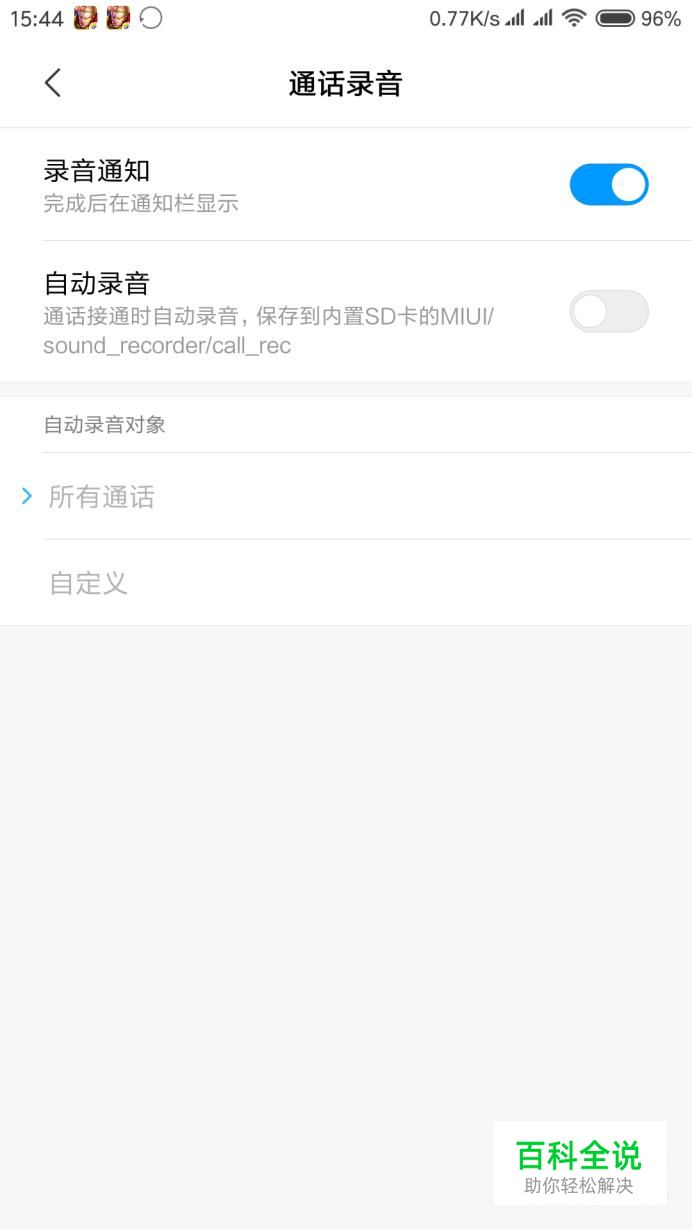Image resolution: width=692 pixels, height=1230 pixels.
Task: Enable the 自动录音 switch
Action: 609,311
